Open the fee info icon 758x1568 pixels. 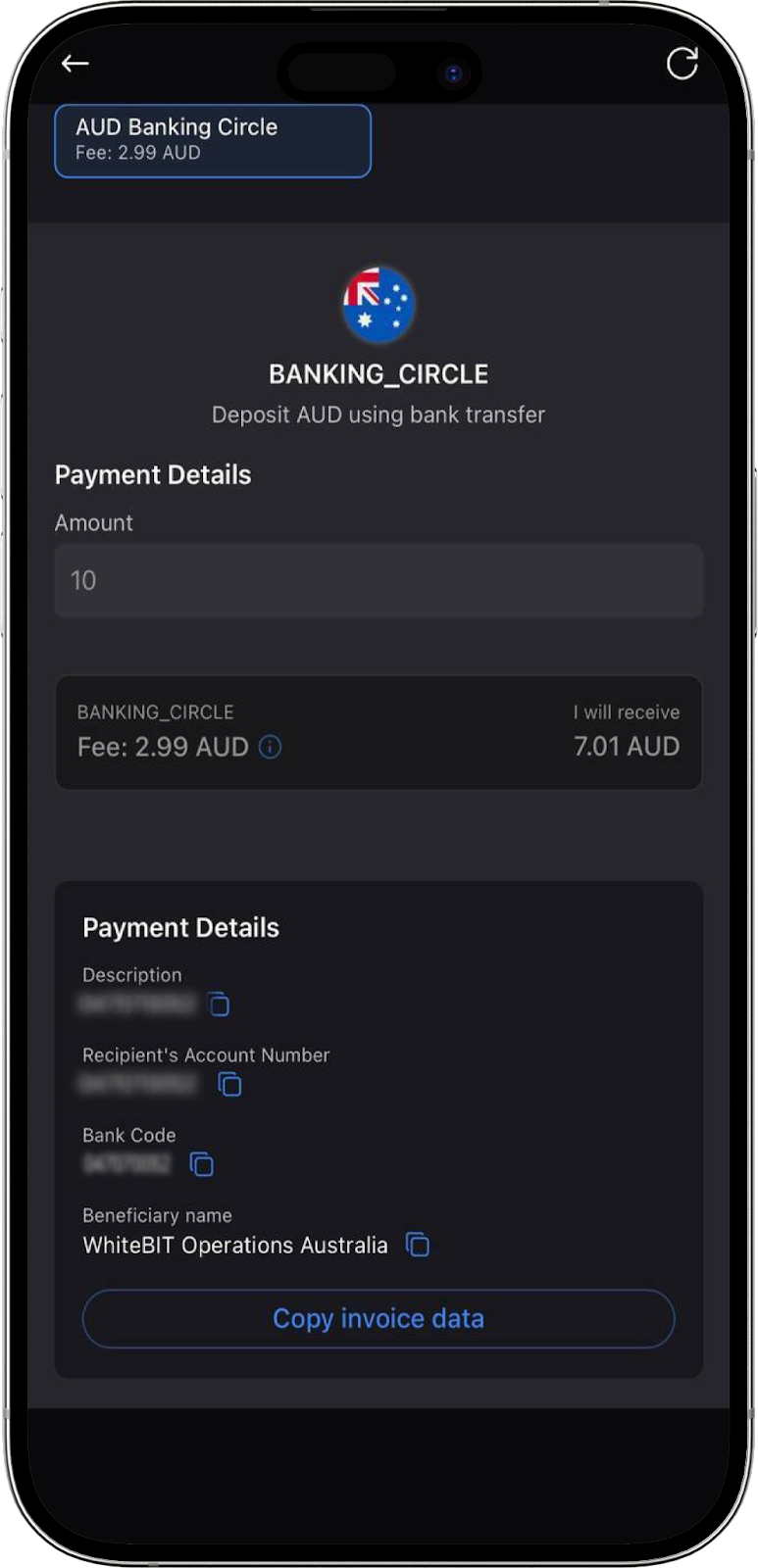point(270,747)
